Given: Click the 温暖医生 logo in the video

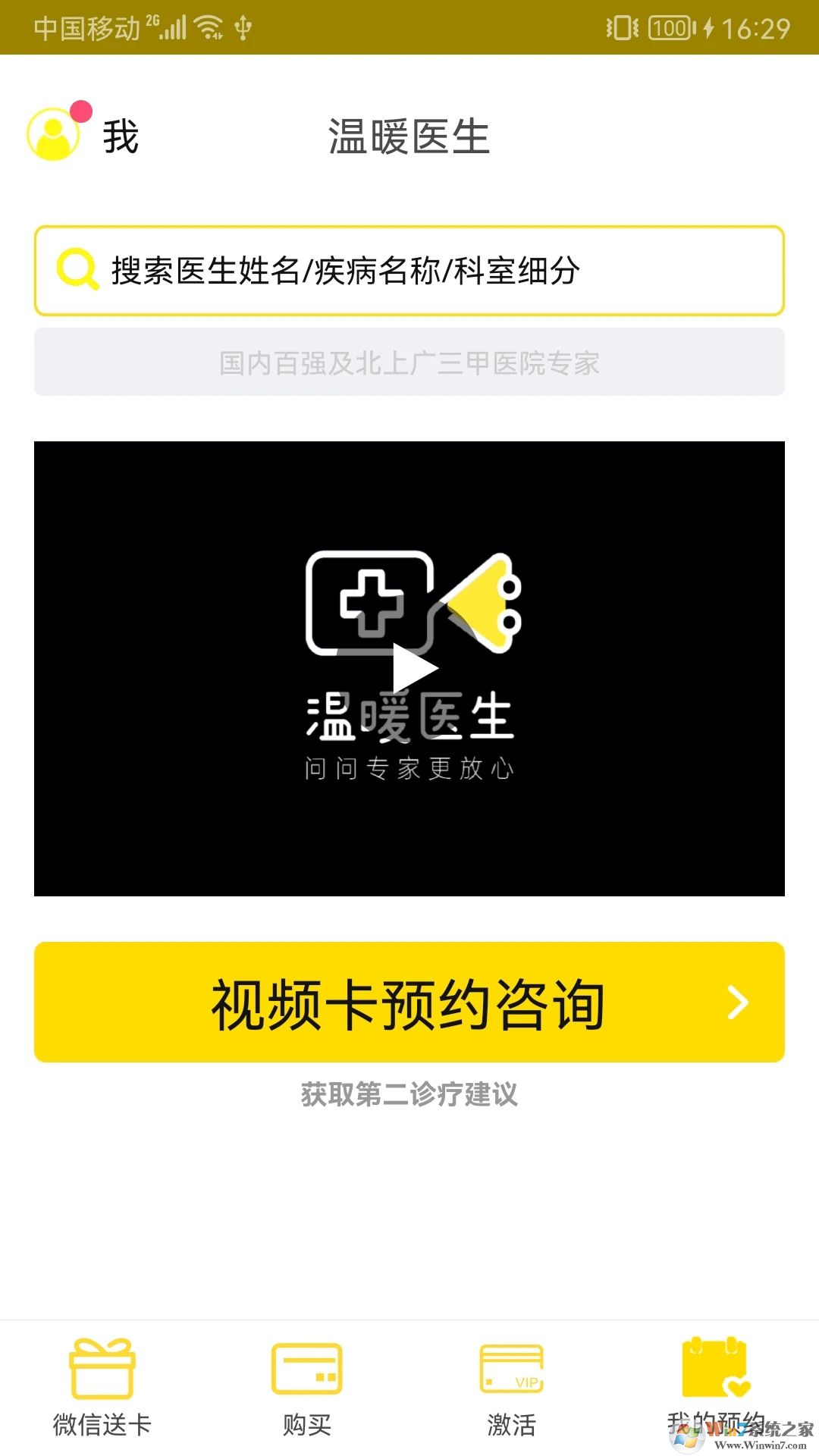Looking at the screenshot, I should 409,717.
